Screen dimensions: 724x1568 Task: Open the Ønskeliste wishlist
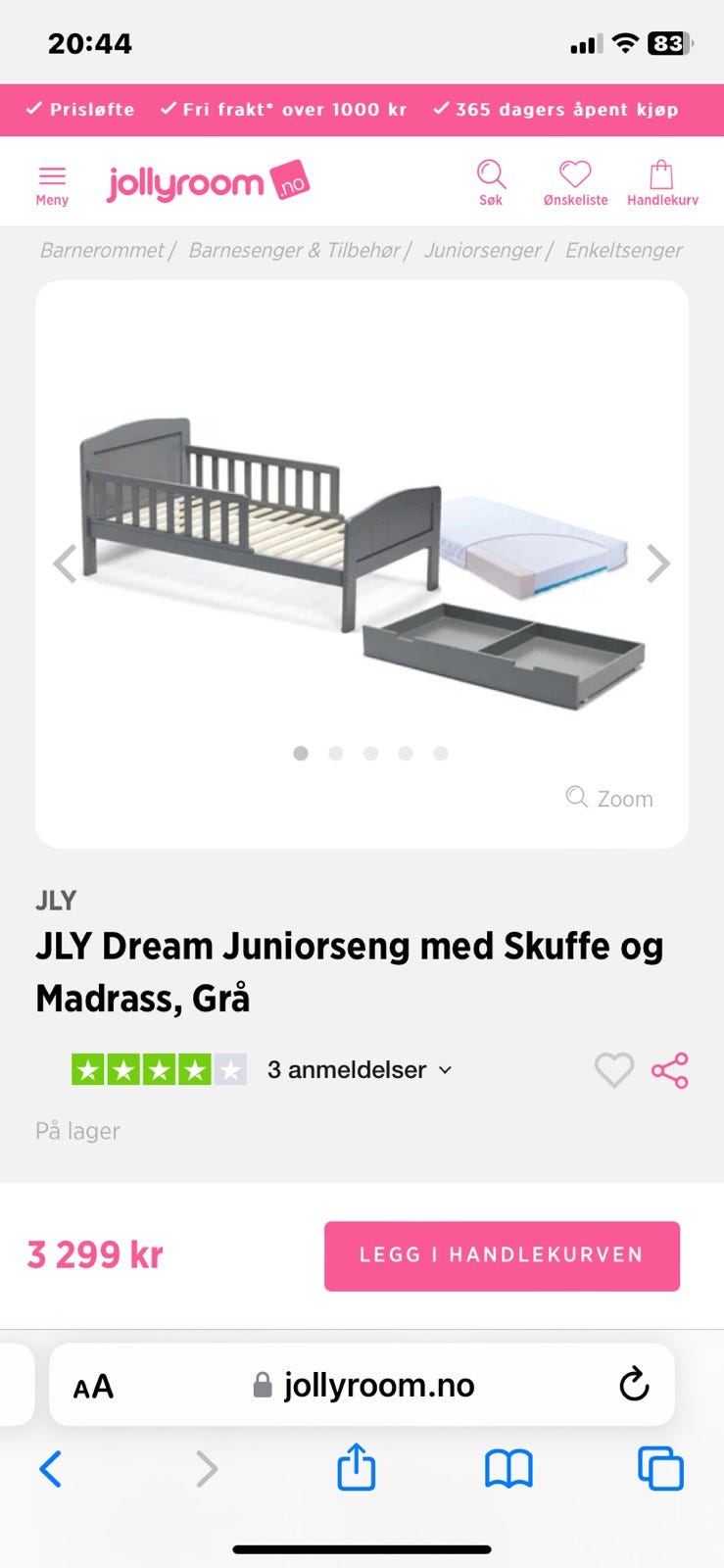click(x=575, y=182)
